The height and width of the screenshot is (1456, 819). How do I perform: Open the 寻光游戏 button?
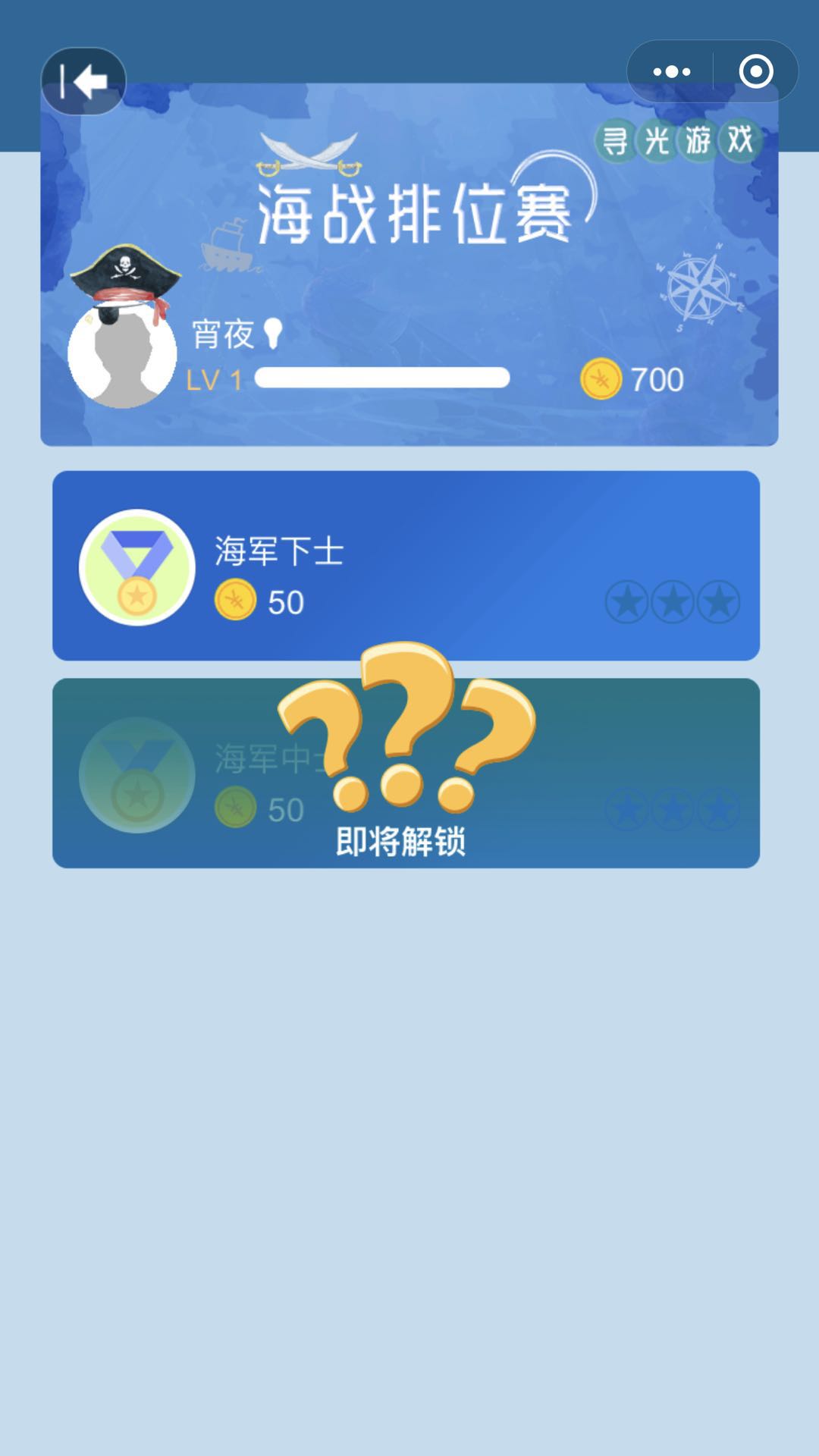677,140
